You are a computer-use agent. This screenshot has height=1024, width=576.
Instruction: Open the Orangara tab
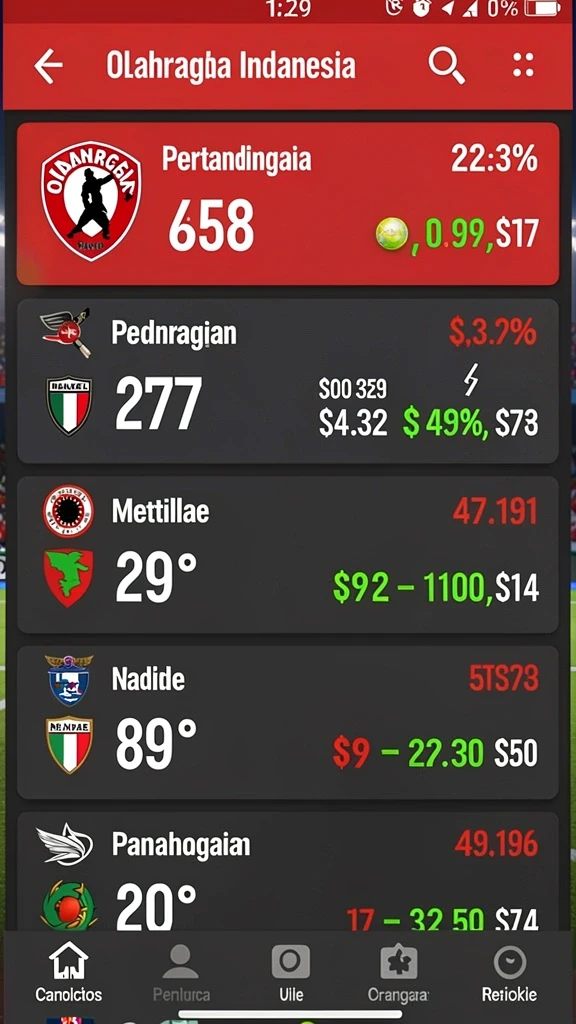[398, 972]
